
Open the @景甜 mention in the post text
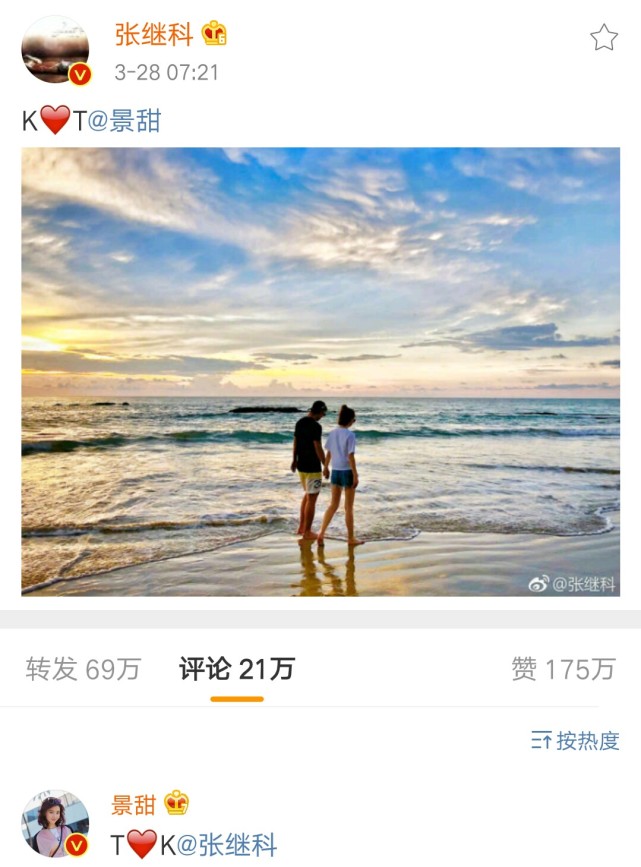(124, 122)
